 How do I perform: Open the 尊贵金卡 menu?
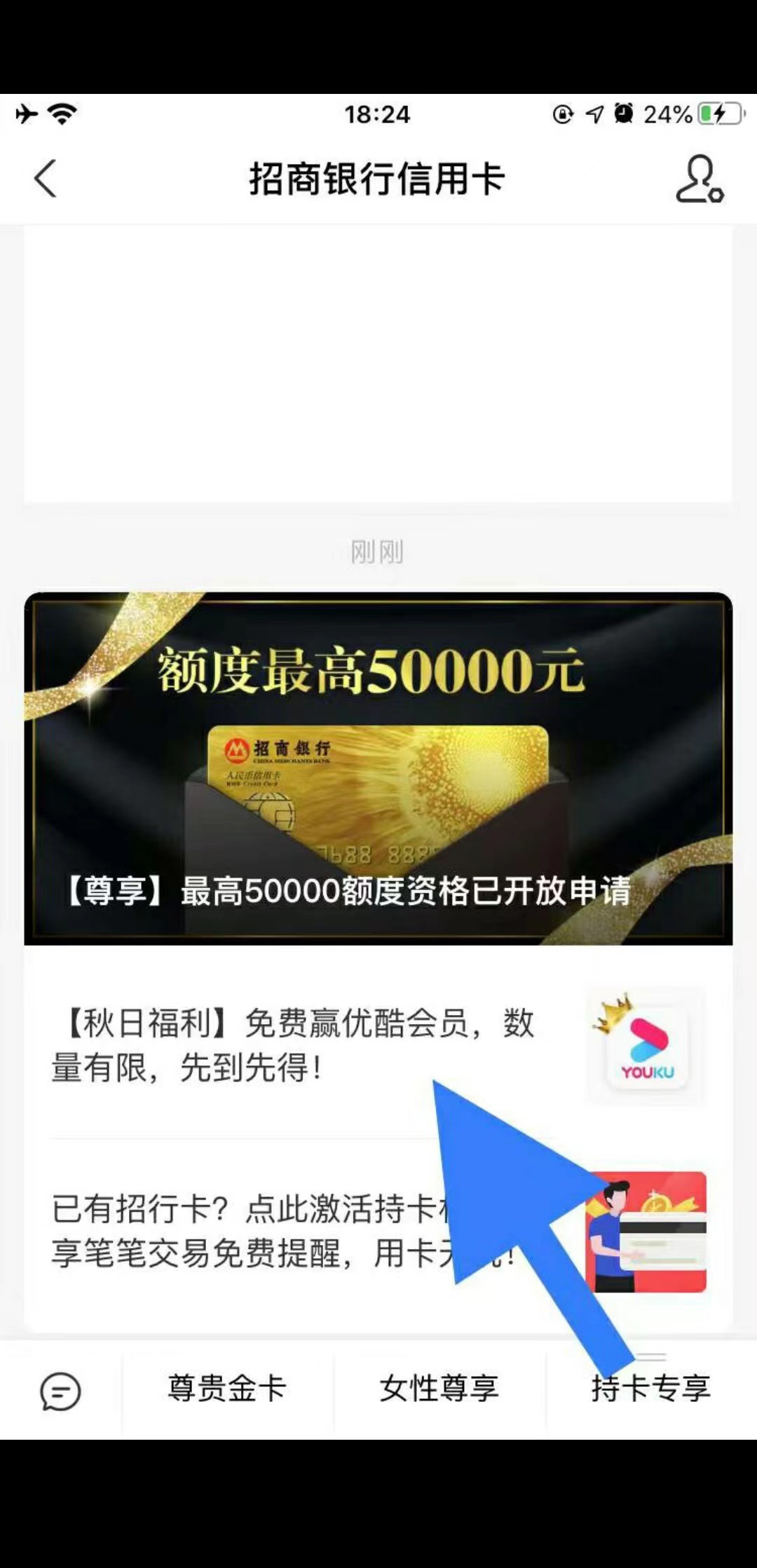click(227, 1389)
